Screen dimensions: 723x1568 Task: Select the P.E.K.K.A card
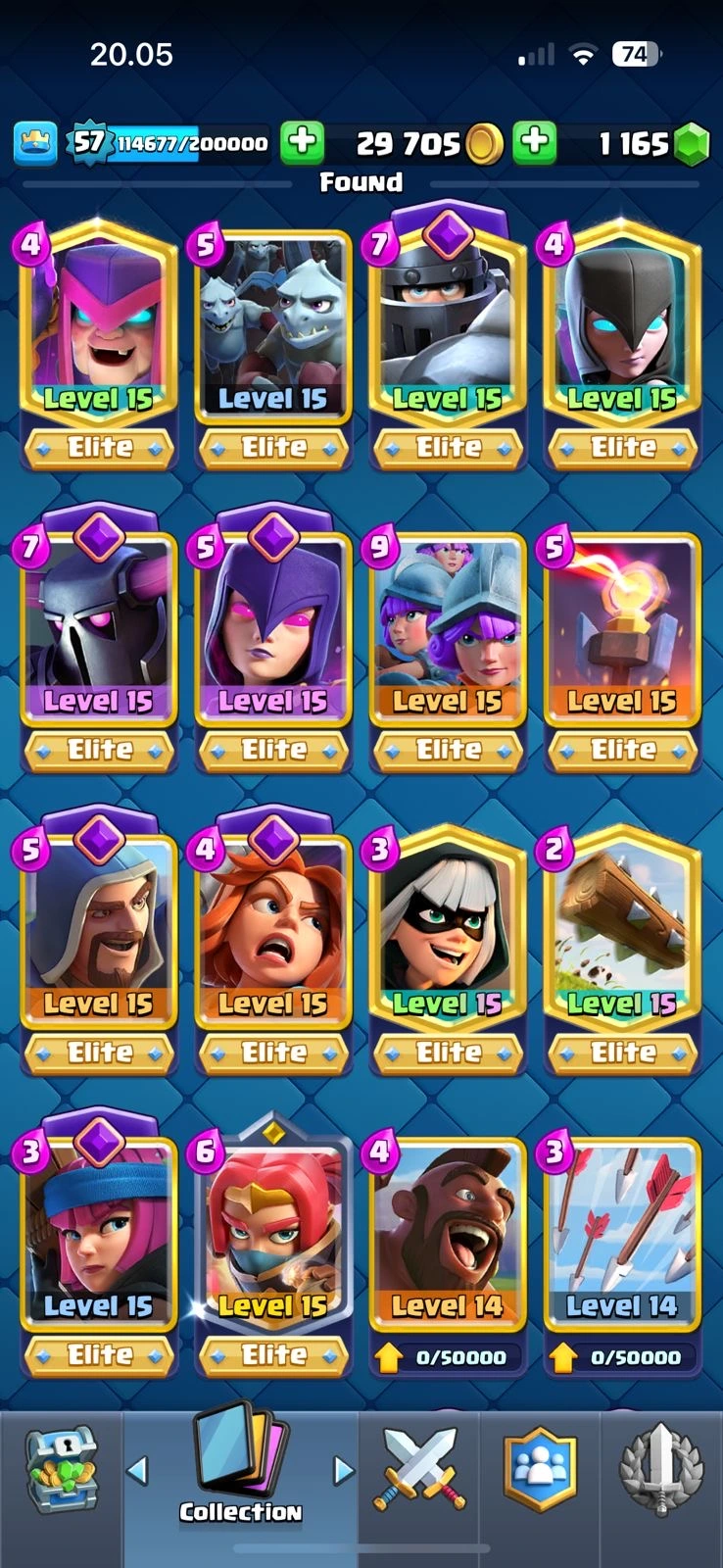pyautogui.click(x=98, y=627)
